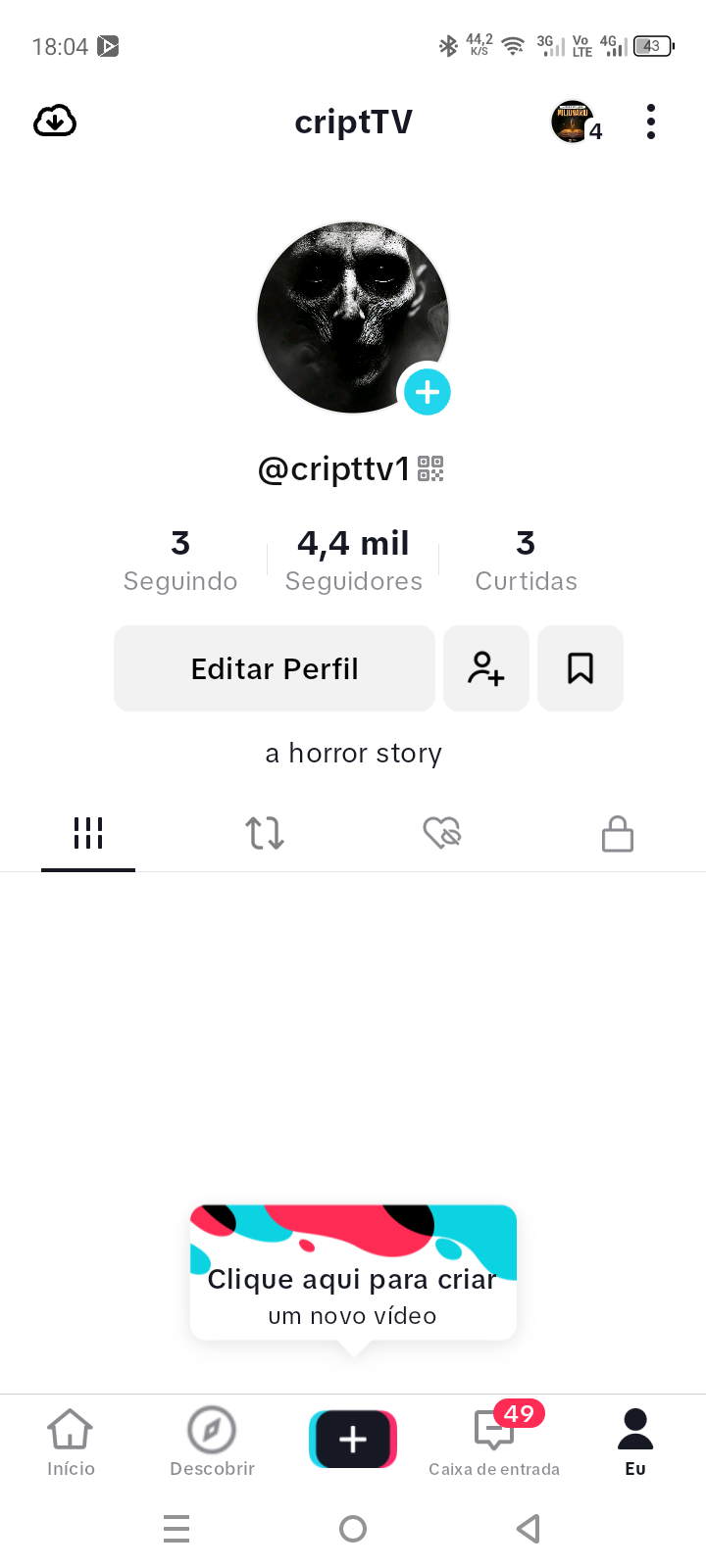Go to the Início tab
Image resolution: width=706 pixels, height=1568 pixels.
(x=71, y=1442)
